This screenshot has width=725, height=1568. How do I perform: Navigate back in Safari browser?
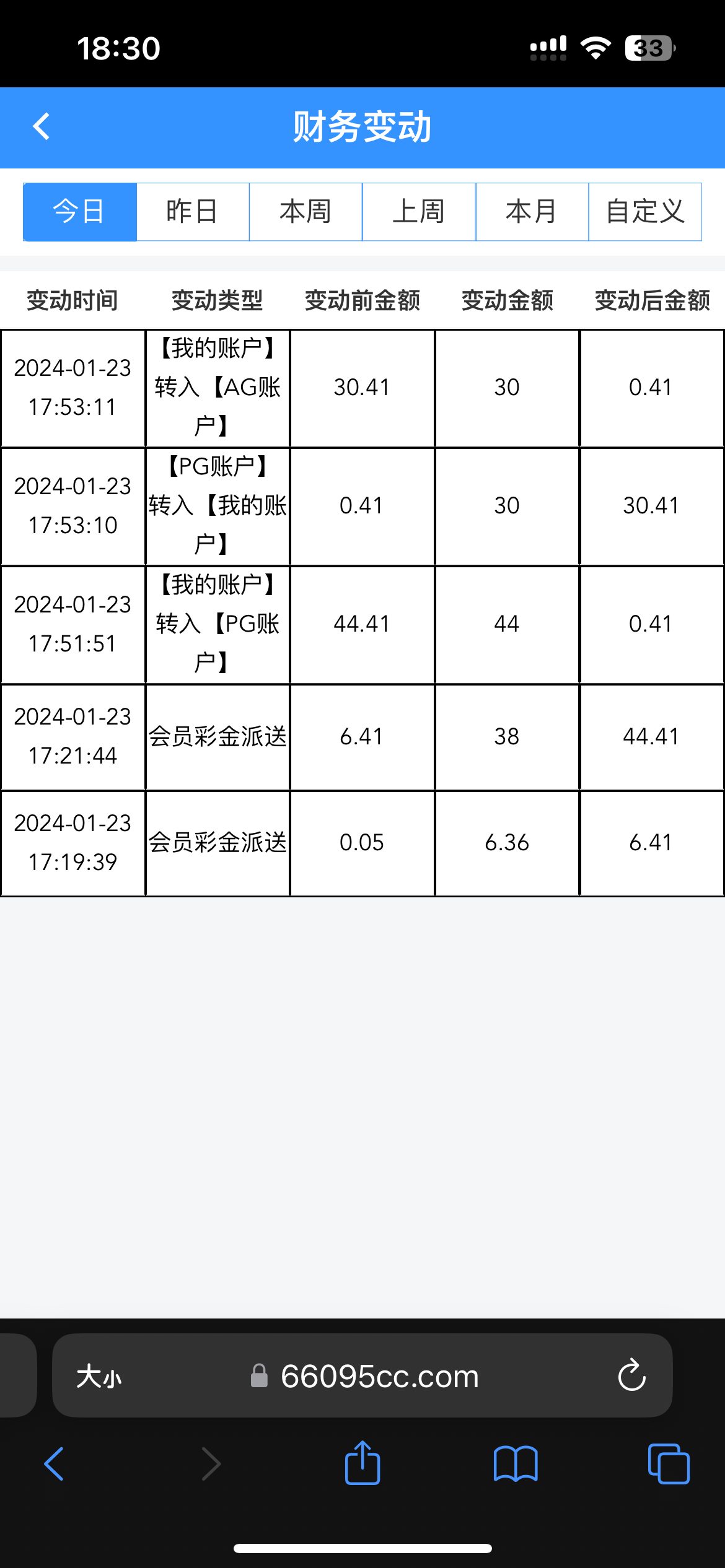(54, 1464)
